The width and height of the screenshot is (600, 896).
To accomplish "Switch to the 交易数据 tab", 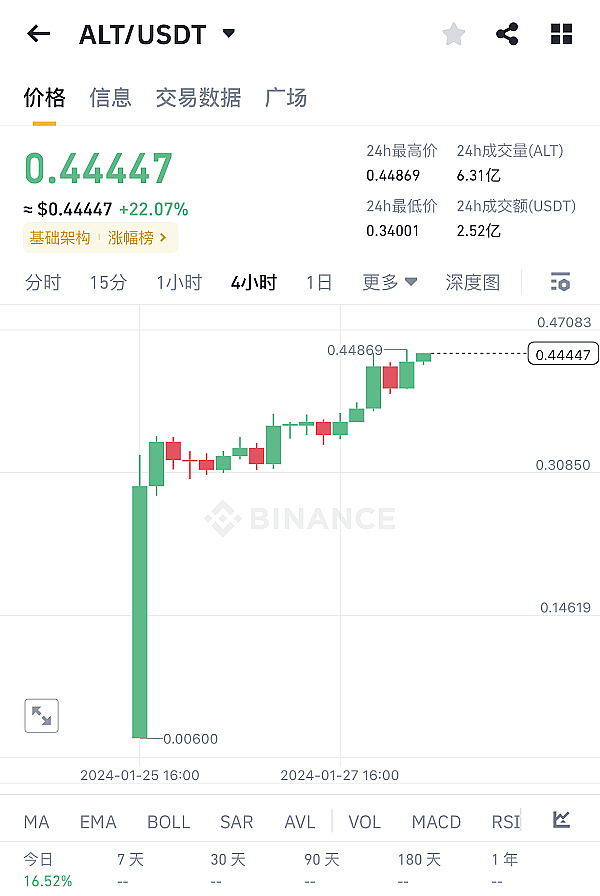I will [x=198, y=98].
